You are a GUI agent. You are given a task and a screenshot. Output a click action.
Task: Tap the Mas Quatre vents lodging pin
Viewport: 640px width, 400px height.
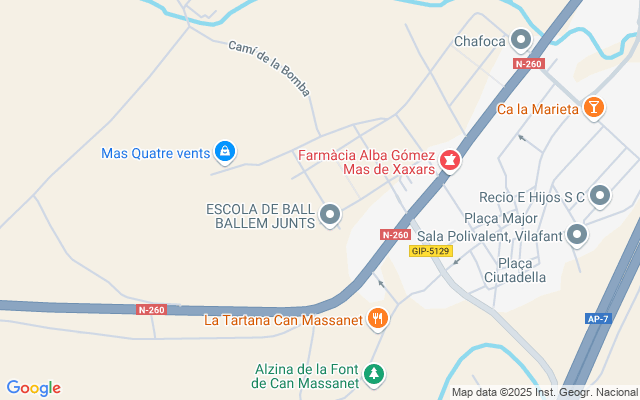pos(226,152)
